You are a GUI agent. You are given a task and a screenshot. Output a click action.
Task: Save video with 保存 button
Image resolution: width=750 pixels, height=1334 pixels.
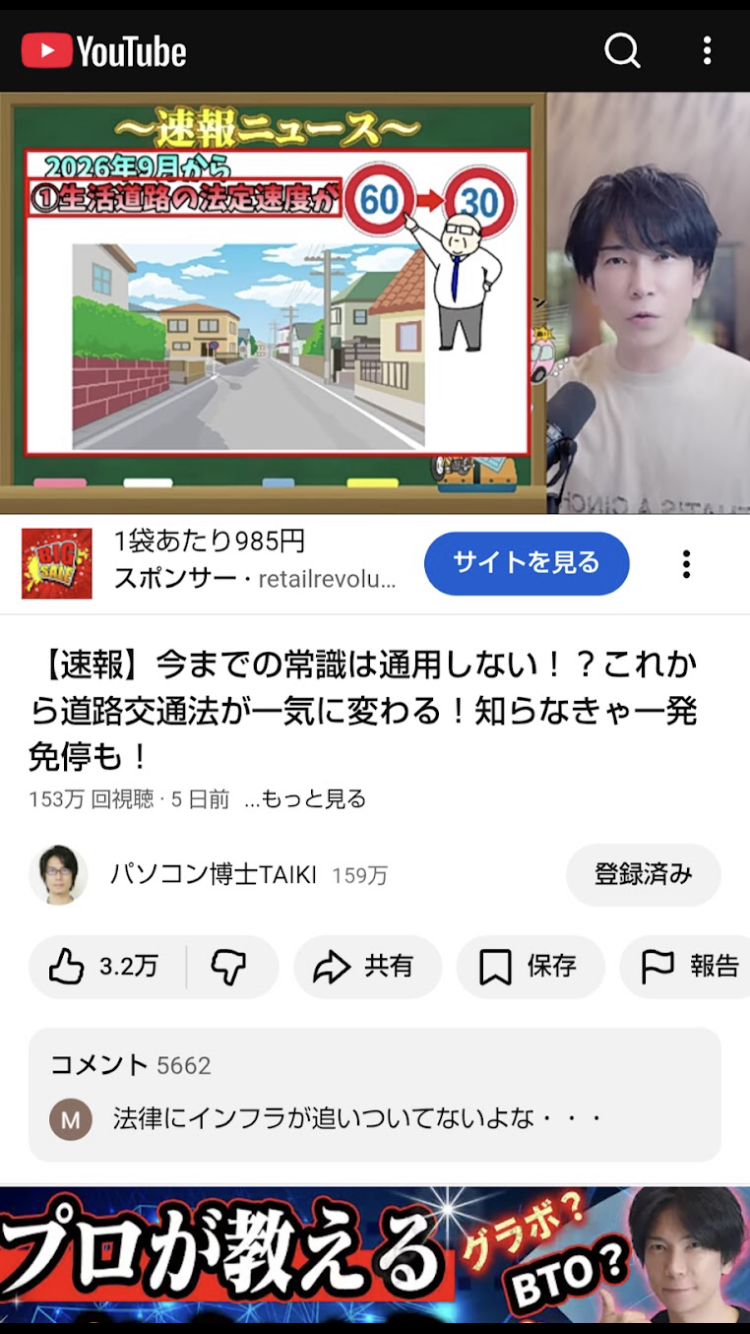(x=530, y=966)
